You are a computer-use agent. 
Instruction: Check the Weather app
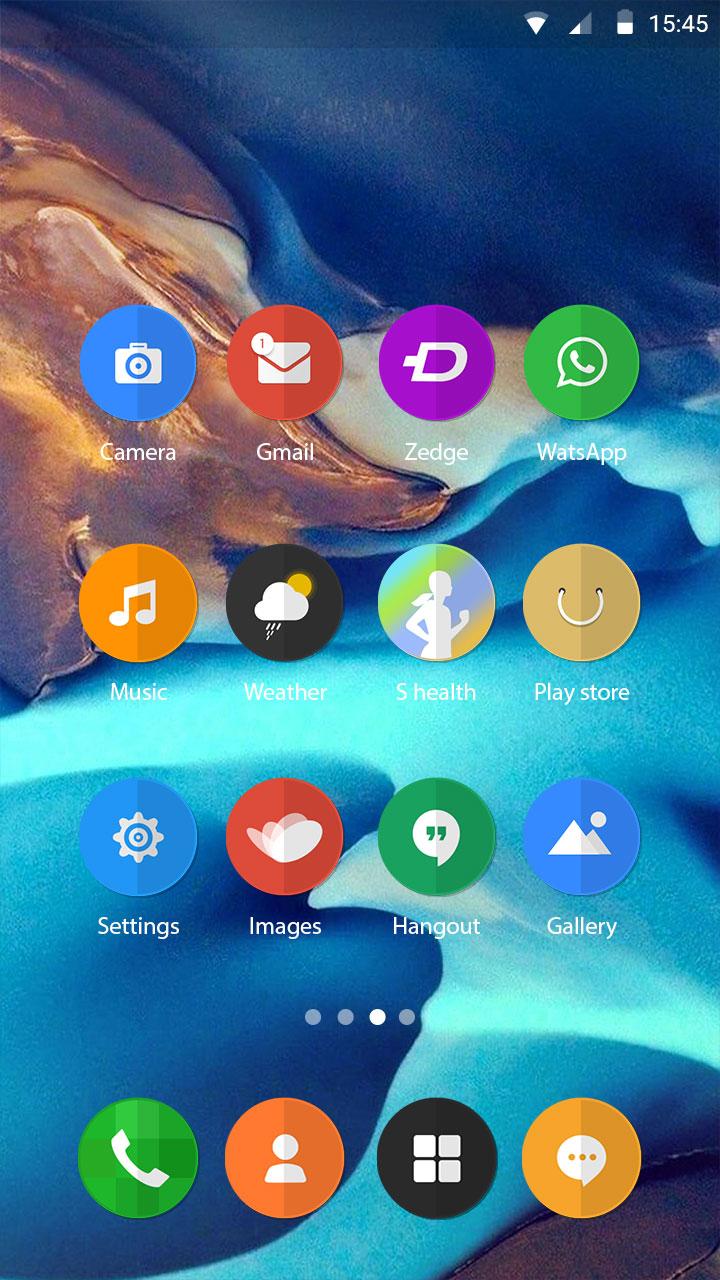pos(285,604)
